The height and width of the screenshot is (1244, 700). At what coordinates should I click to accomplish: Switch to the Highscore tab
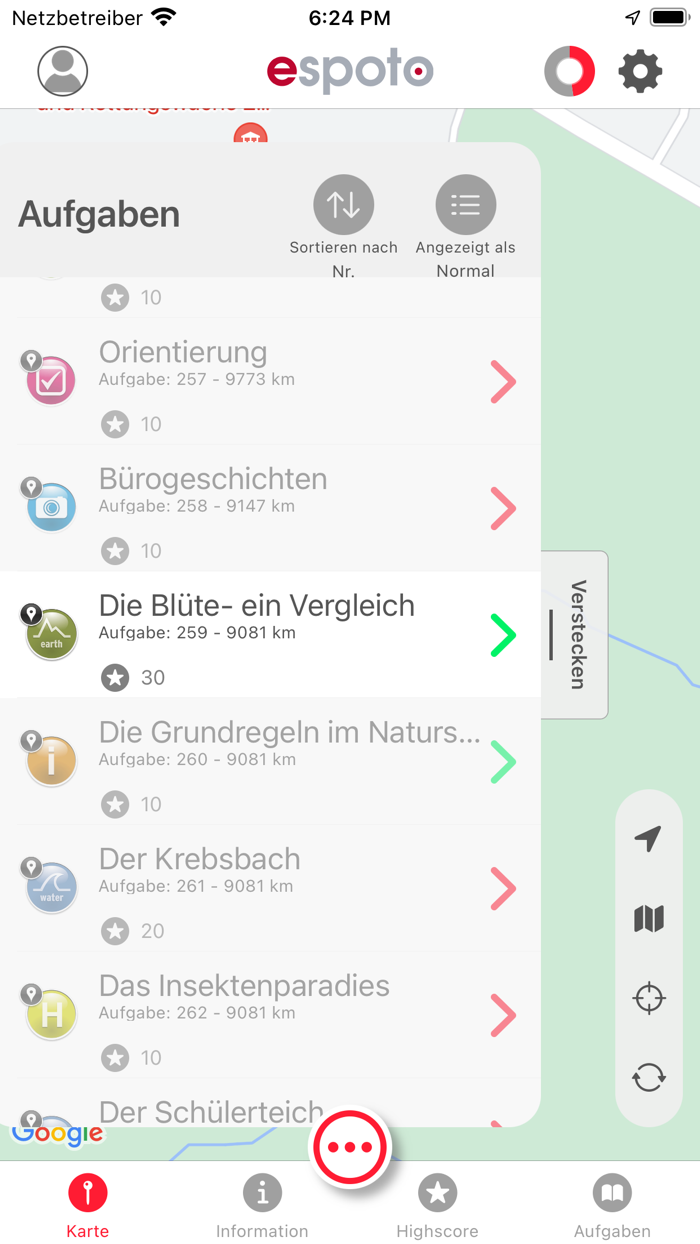(437, 1206)
